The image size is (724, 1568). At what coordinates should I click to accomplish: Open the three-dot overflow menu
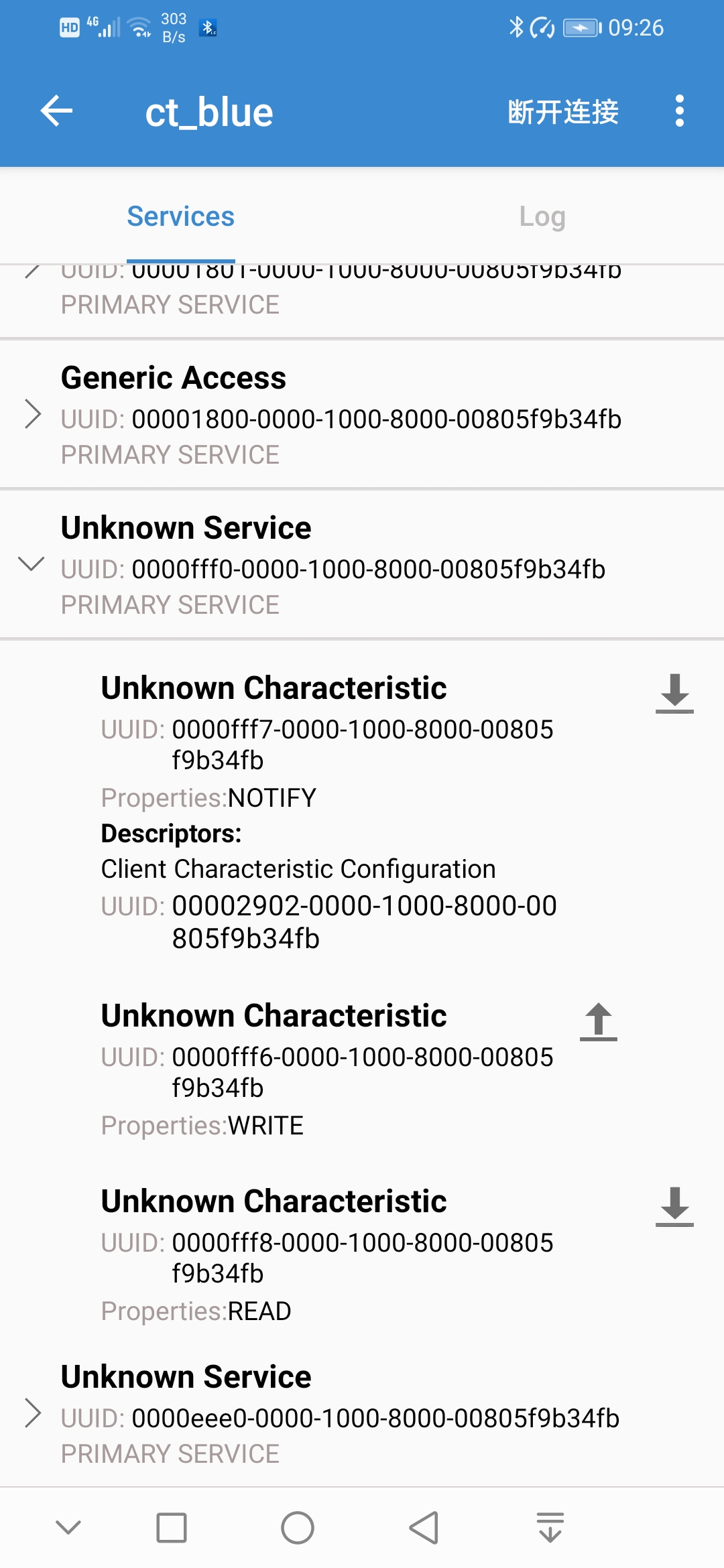(x=679, y=111)
